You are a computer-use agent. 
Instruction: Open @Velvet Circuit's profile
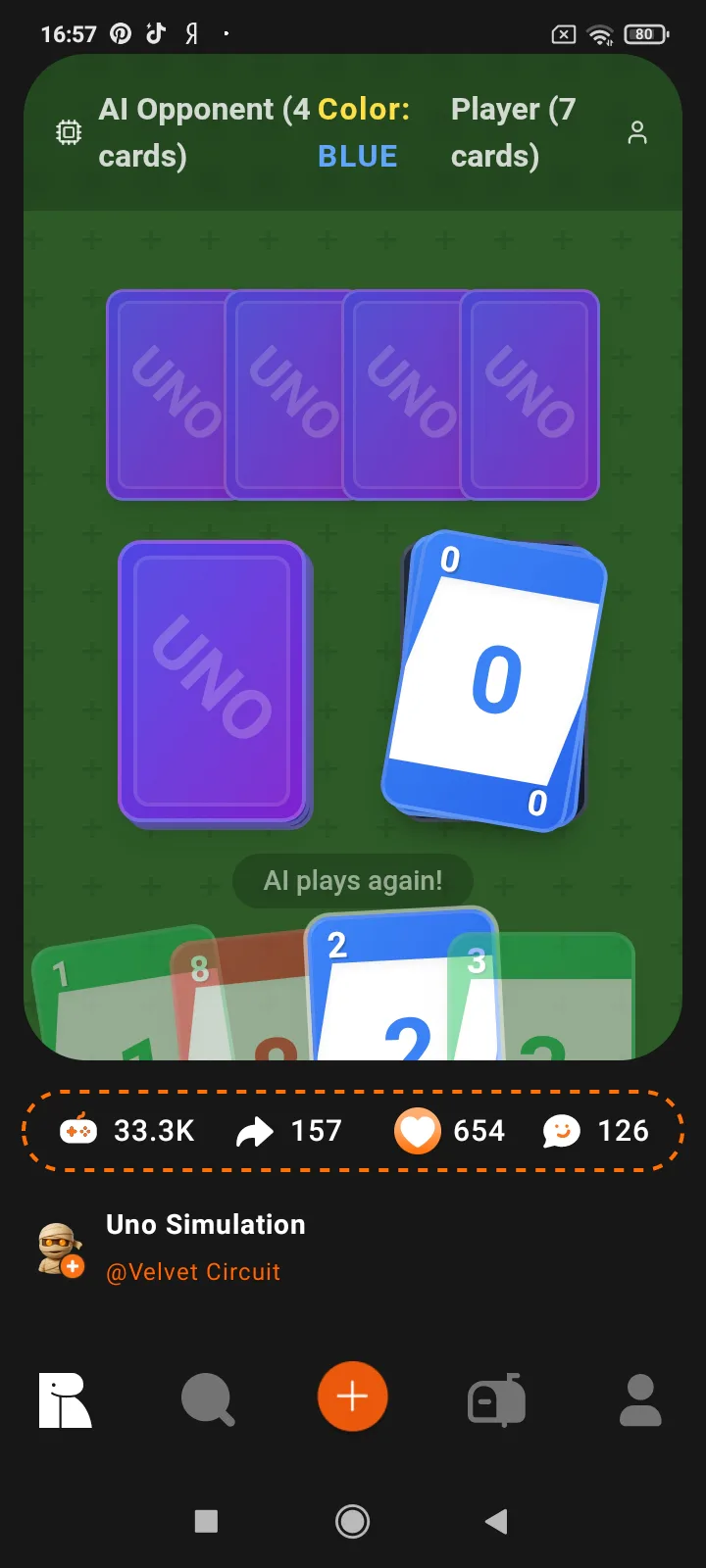click(x=193, y=1272)
